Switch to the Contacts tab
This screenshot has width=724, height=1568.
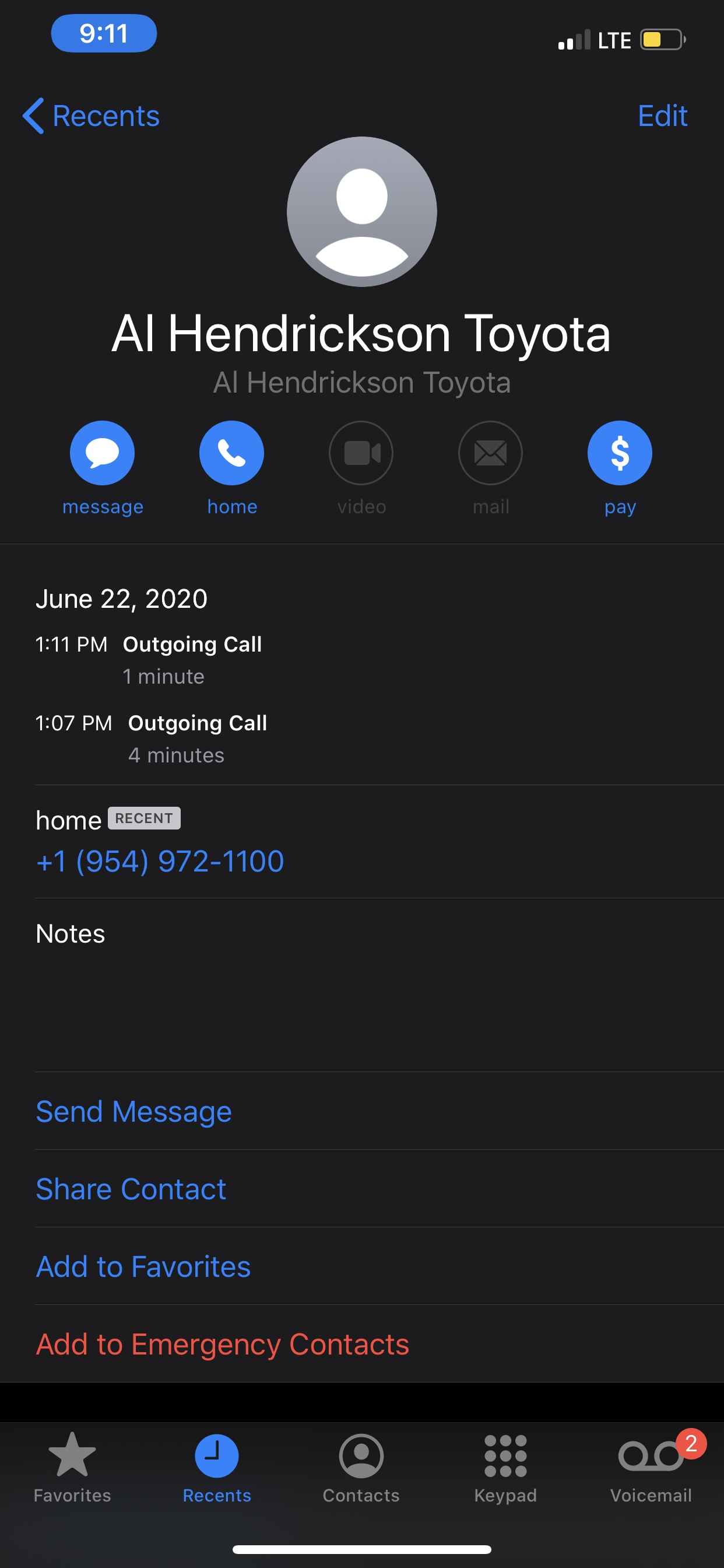click(361, 1468)
